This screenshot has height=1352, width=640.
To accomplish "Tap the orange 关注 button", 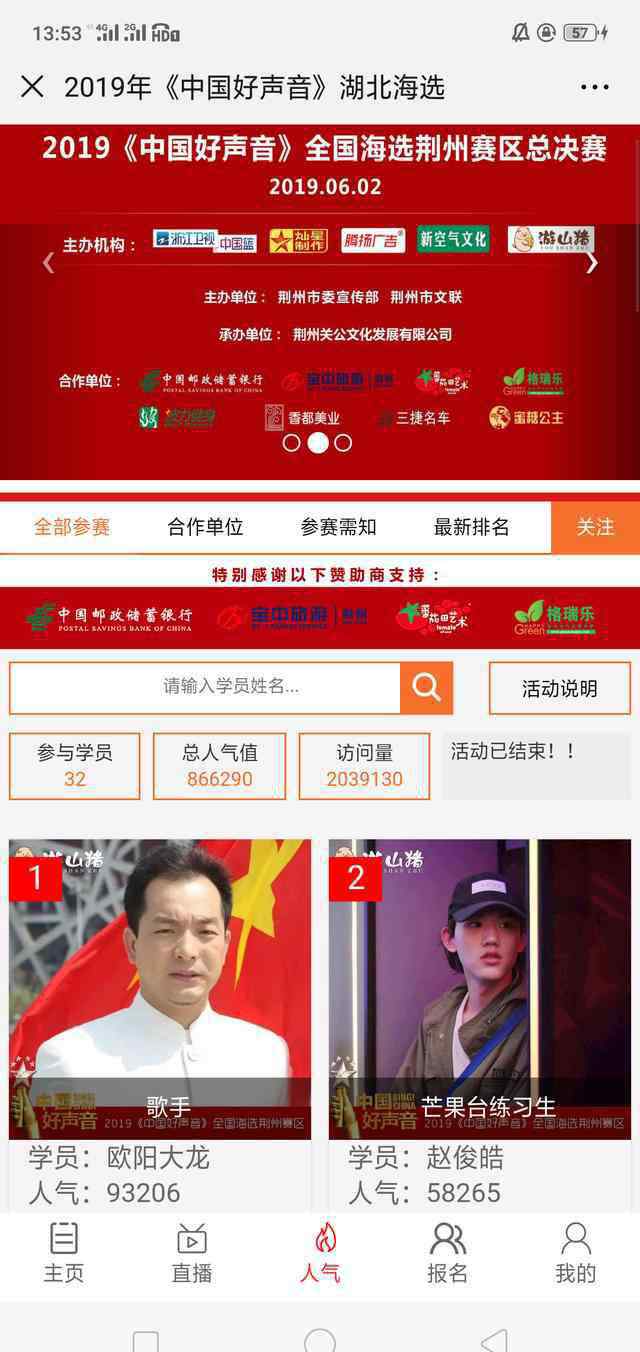I will (x=595, y=527).
